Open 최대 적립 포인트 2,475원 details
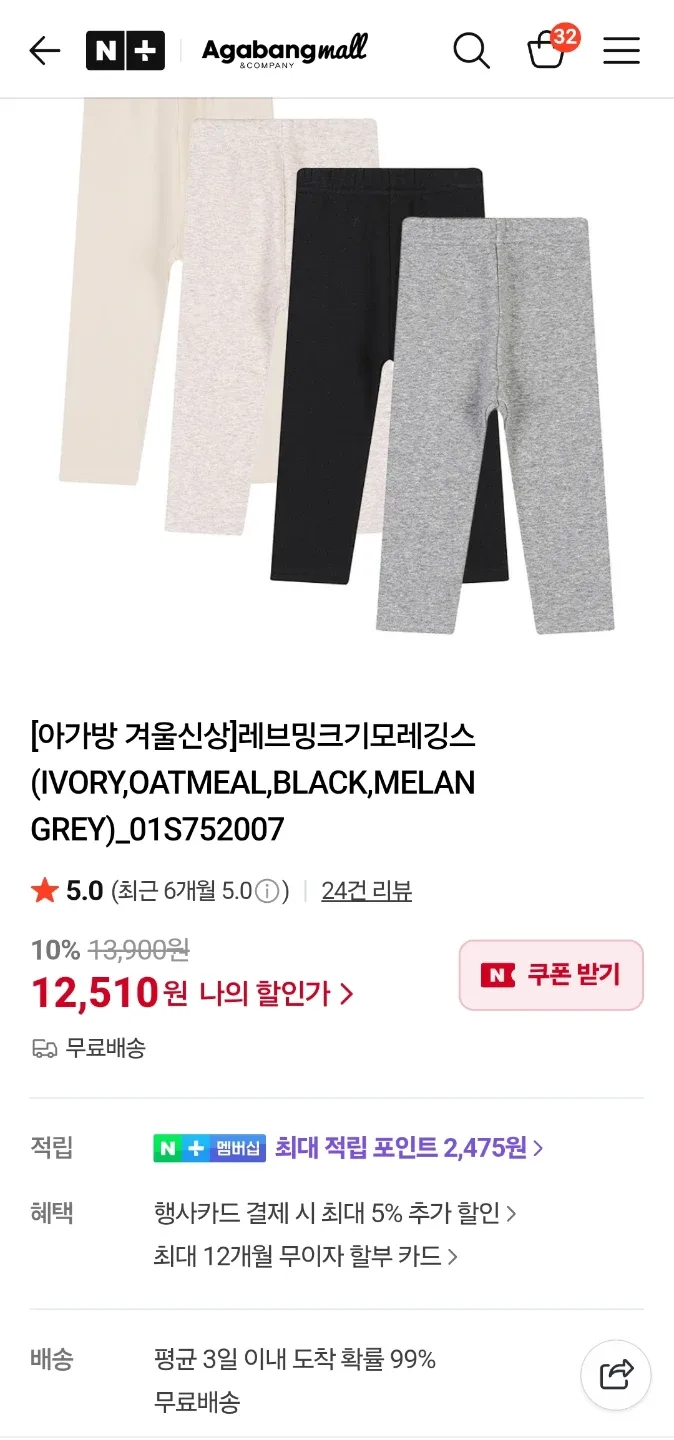Viewport: 674px width, 1440px height. [409, 1148]
